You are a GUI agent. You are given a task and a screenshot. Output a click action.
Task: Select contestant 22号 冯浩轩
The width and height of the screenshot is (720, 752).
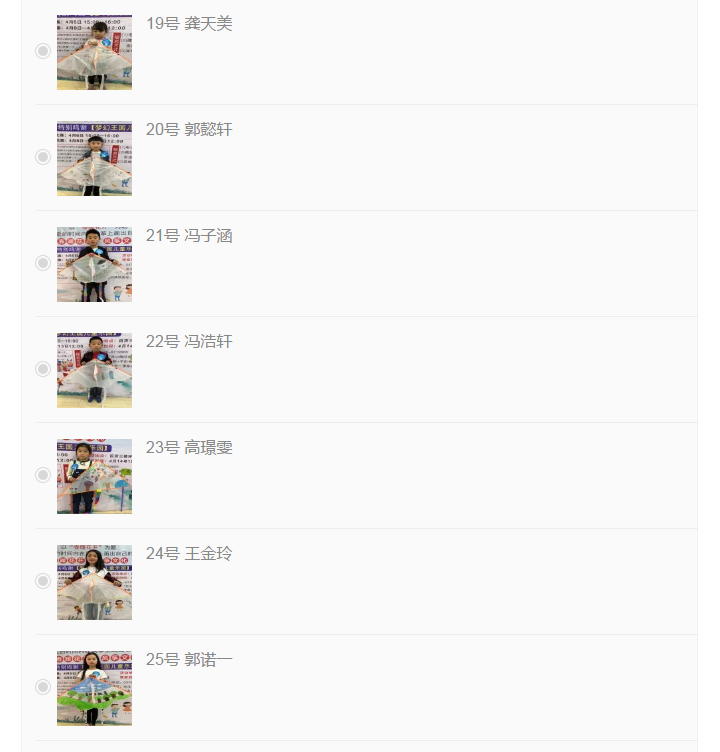[x=43, y=369]
